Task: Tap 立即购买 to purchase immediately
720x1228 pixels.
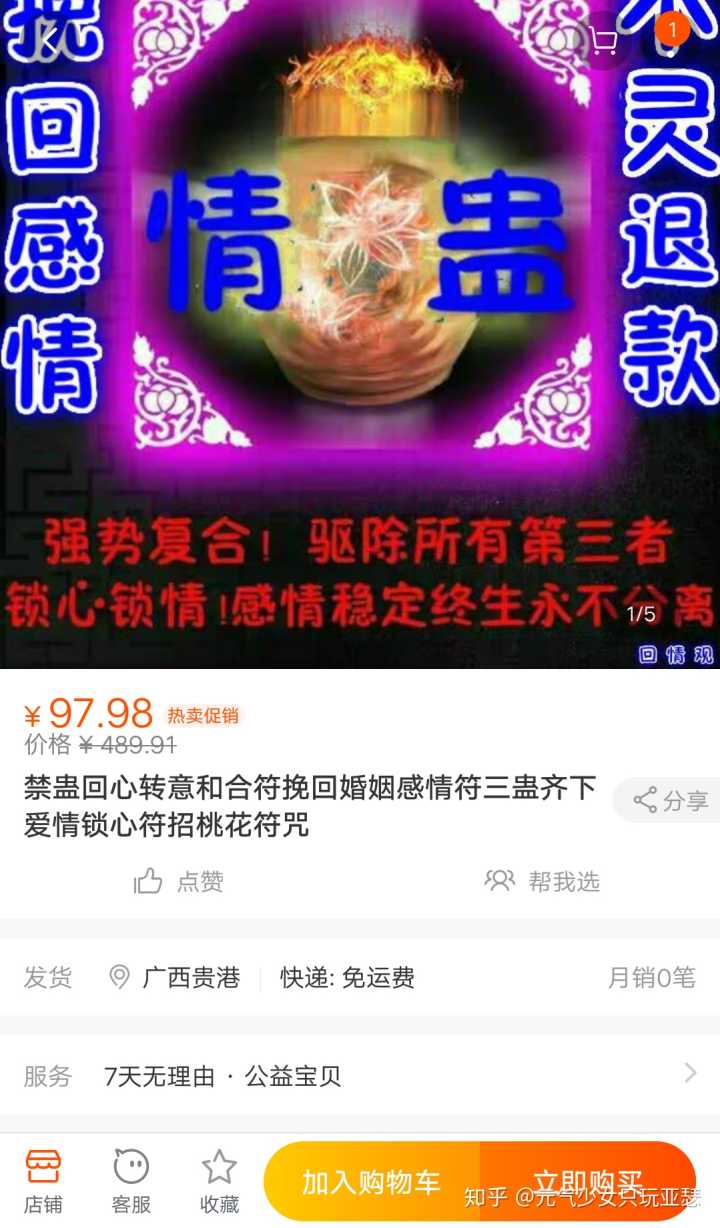Action: 588,1182
